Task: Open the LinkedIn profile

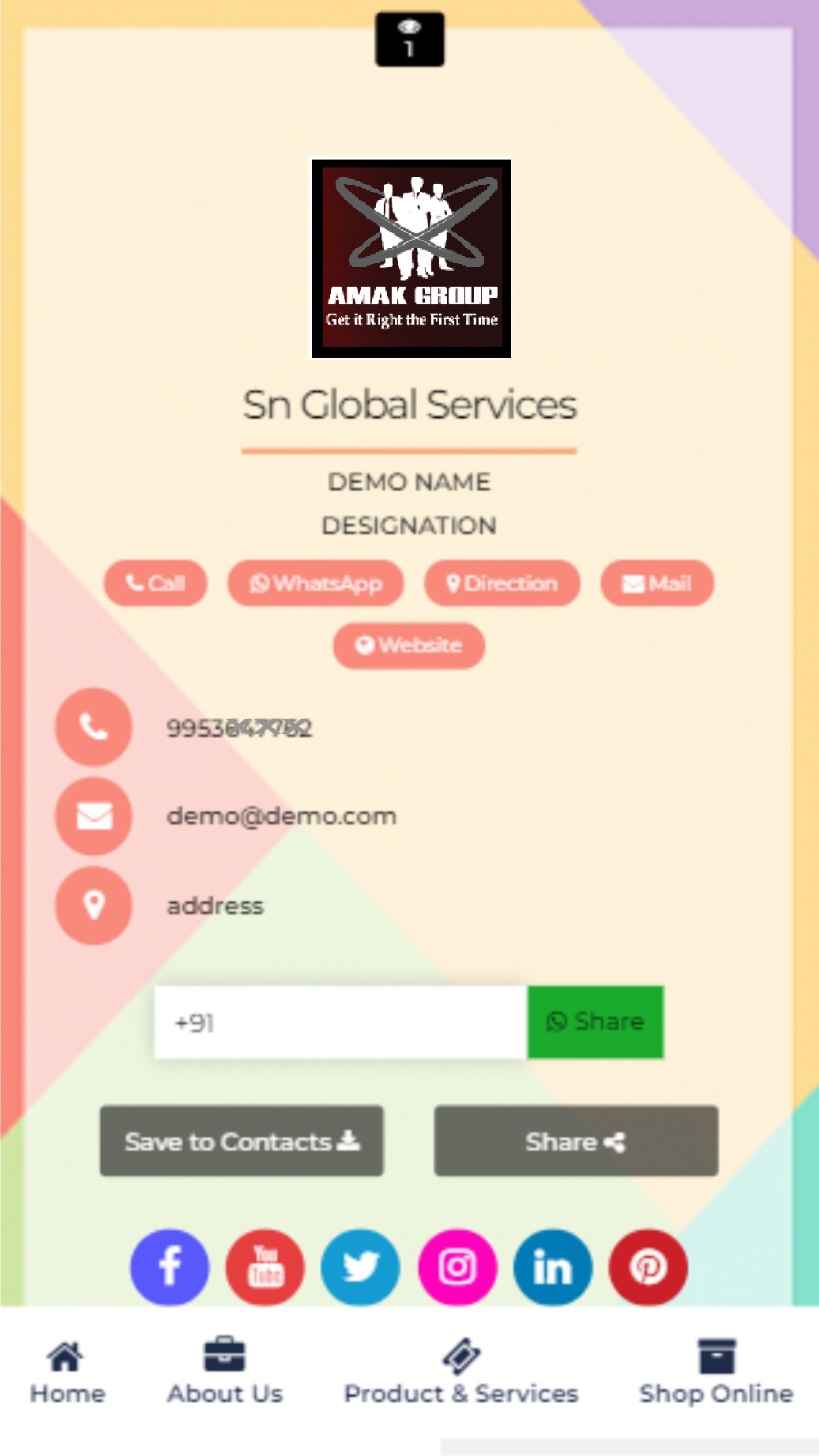Action: click(553, 1267)
